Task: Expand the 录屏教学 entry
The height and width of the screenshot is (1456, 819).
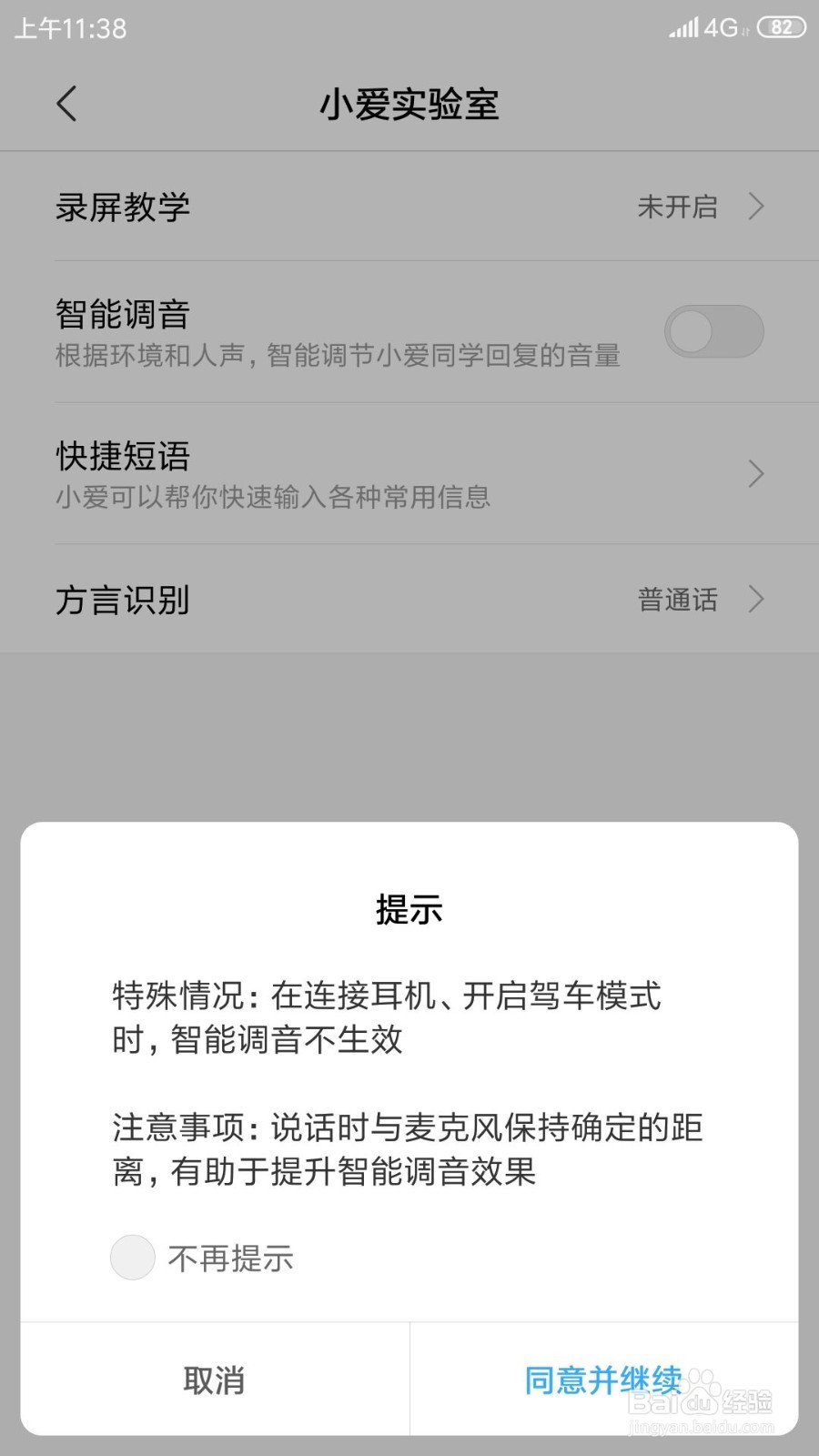Action: pos(754,207)
